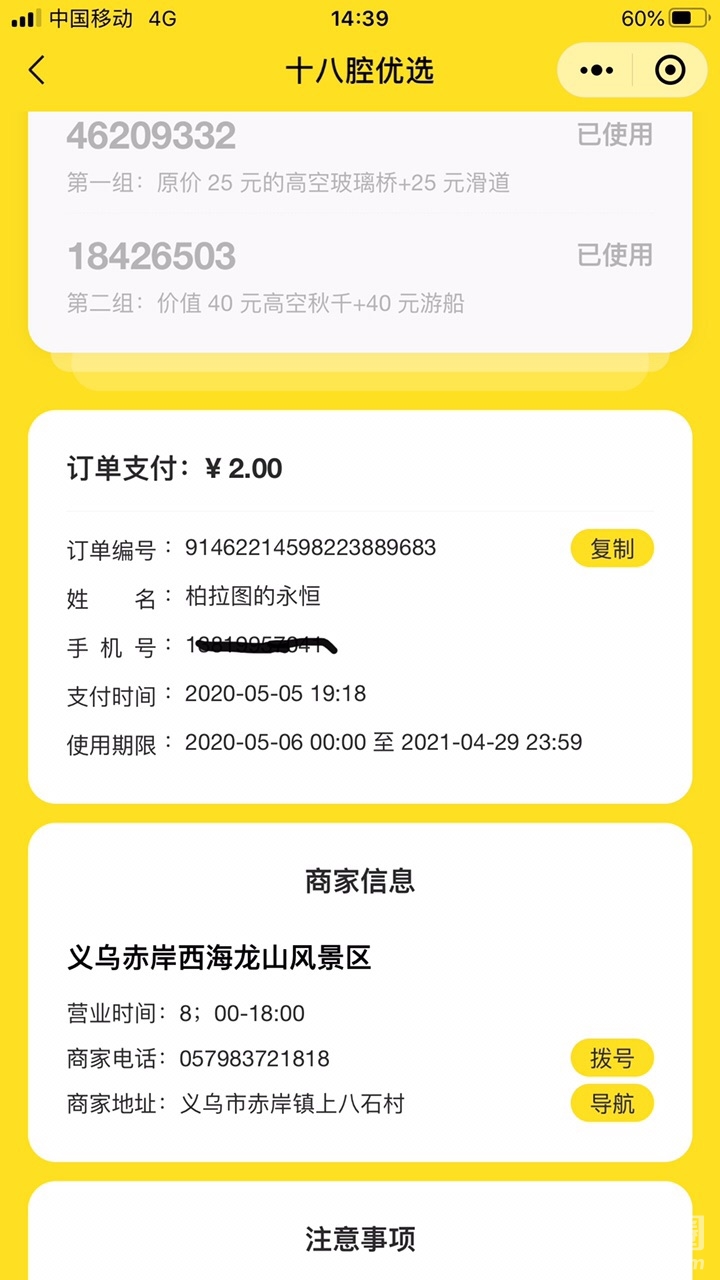Viewport: 720px width, 1280px height.
Task: Start navigation to the merchant with 导航
Action: (x=611, y=1103)
